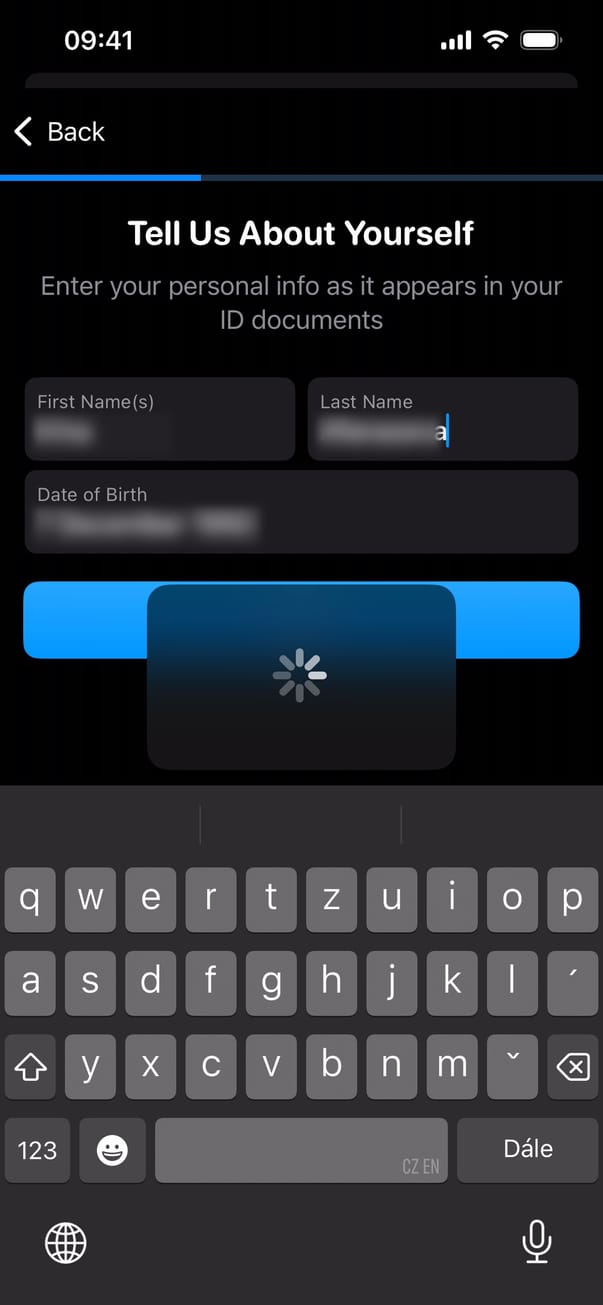
Task: Edit the First Name(s) field
Action: (x=160, y=419)
